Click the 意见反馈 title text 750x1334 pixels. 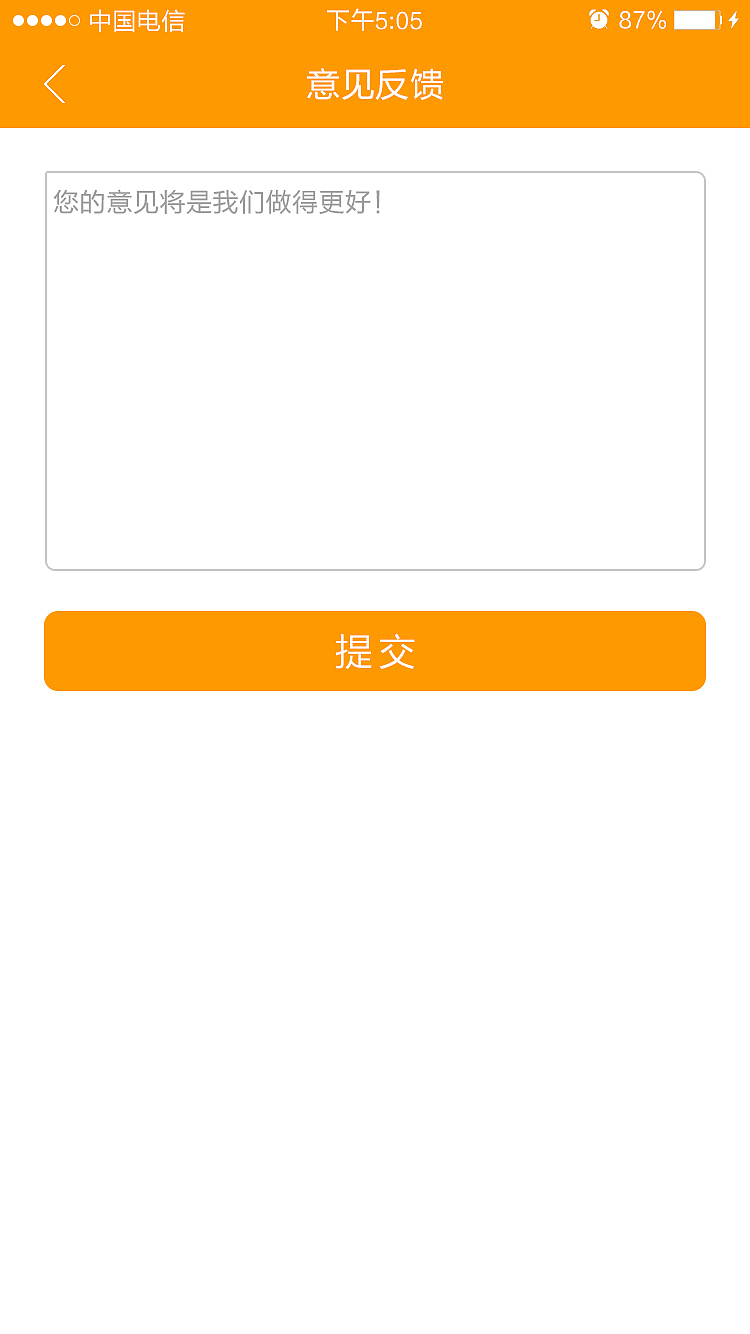375,86
